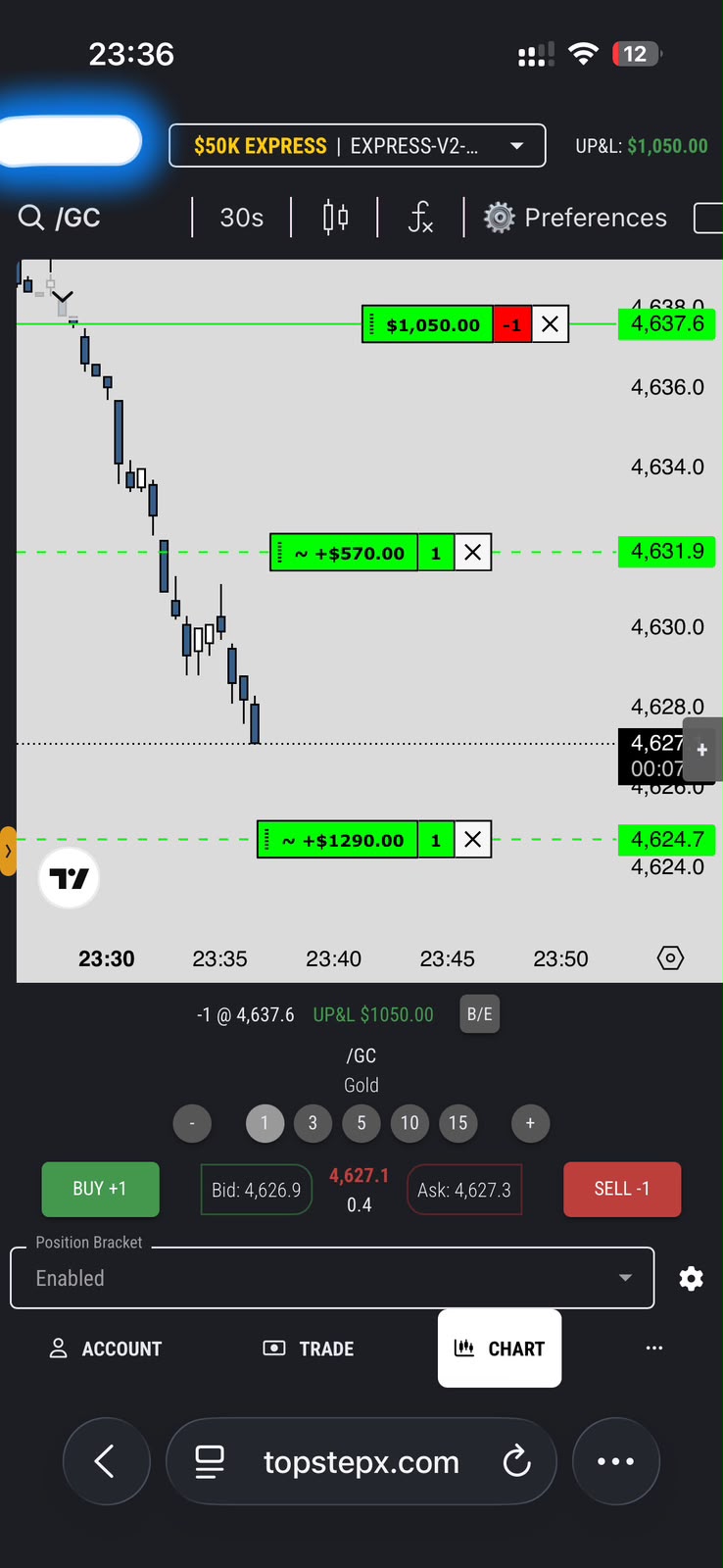Cancel the +$1290.00 bracket order
The image size is (723, 1568).
click(472, 840)
